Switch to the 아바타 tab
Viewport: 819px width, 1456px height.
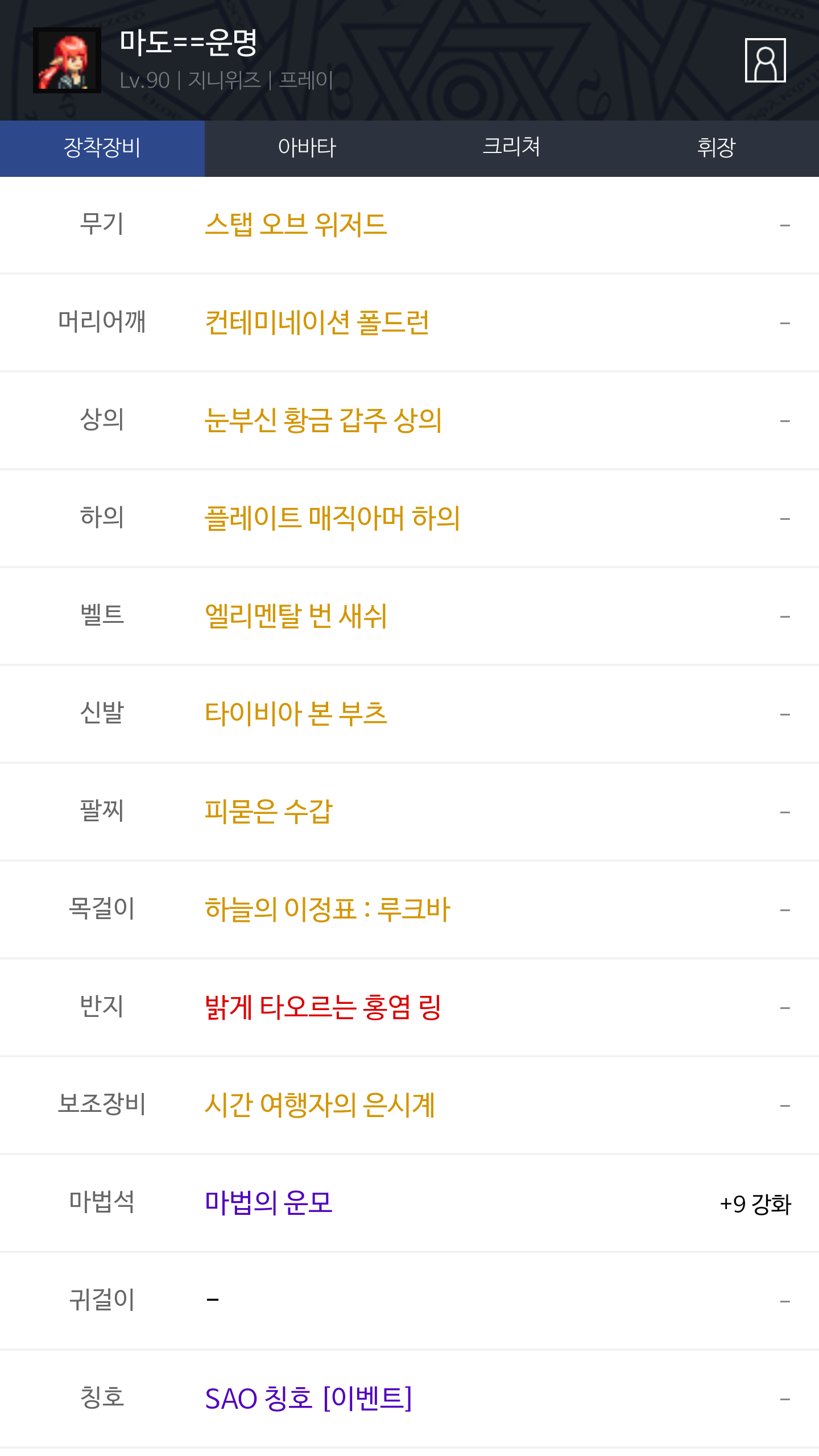coord(307,148)
